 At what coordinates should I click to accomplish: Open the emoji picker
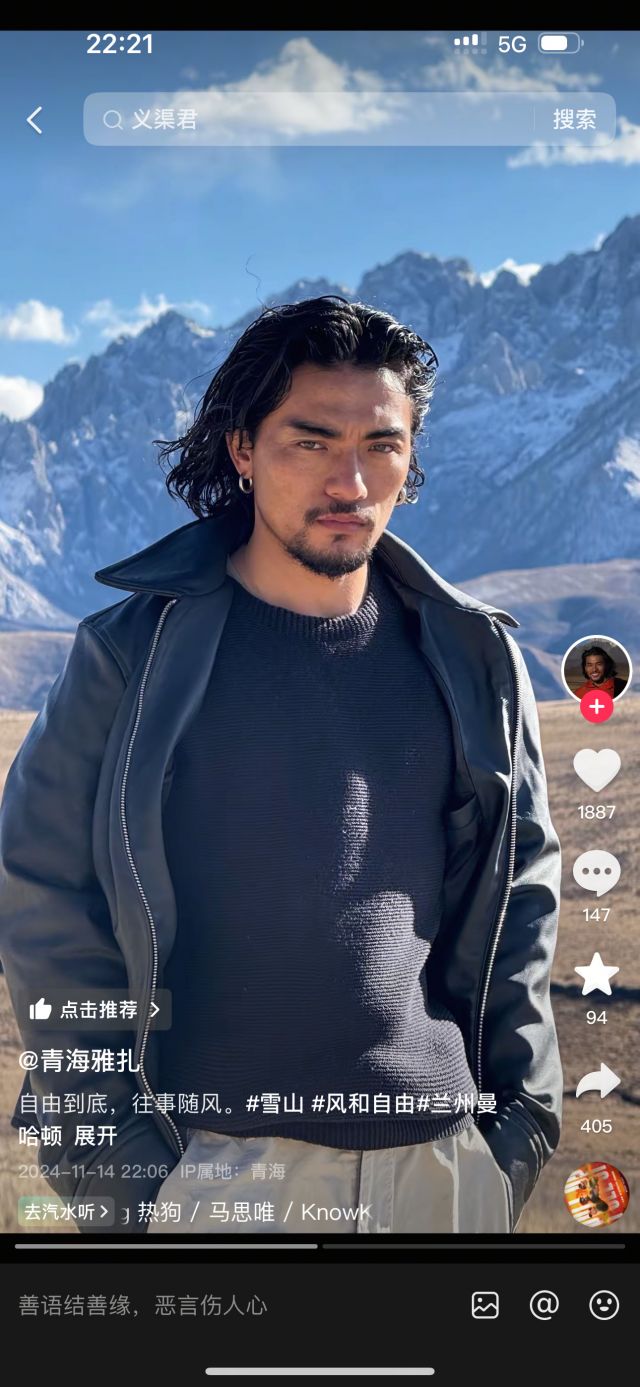[604, 1305]
